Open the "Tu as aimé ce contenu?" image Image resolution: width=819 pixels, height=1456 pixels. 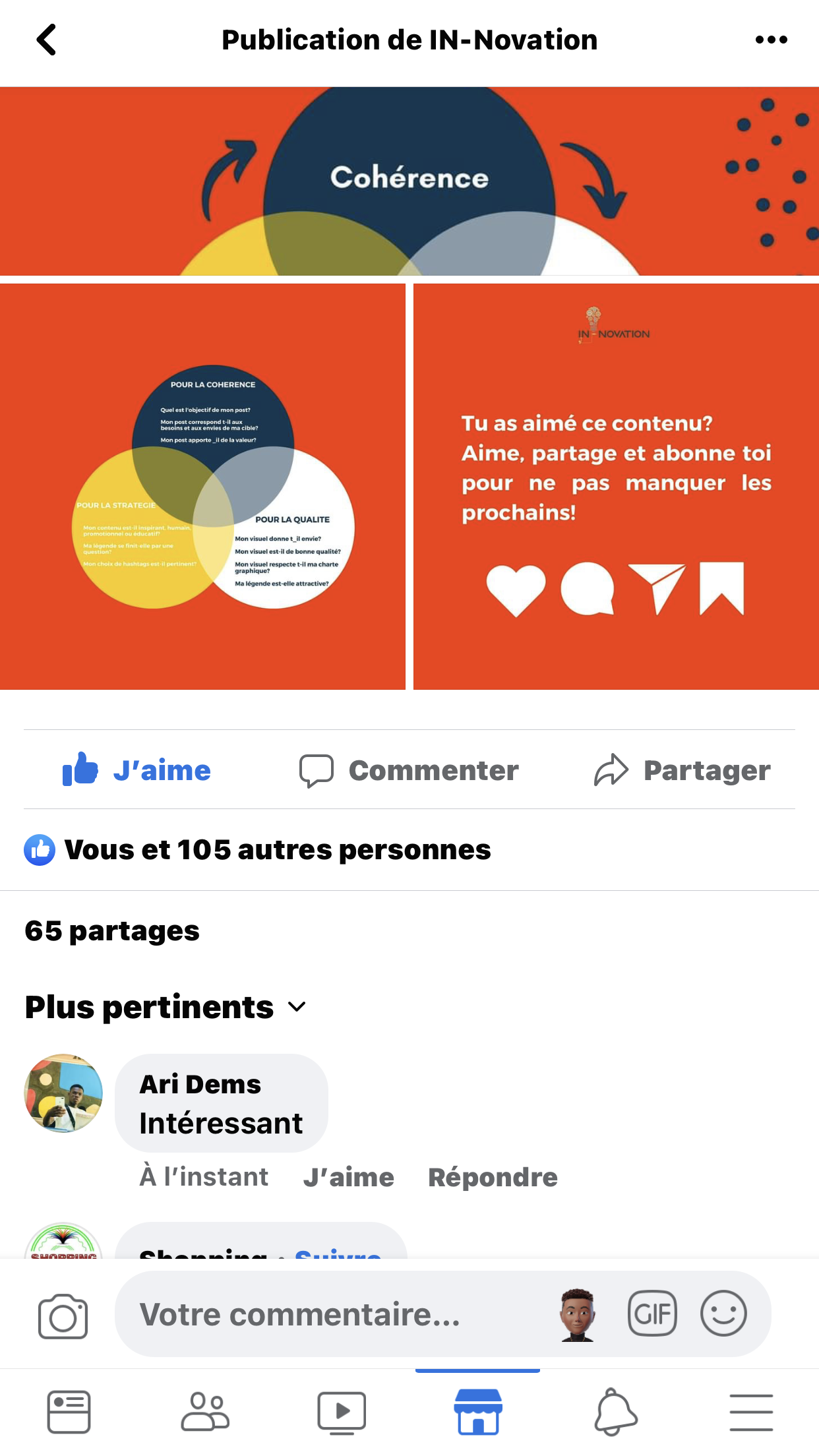click(x=616, y=487)
